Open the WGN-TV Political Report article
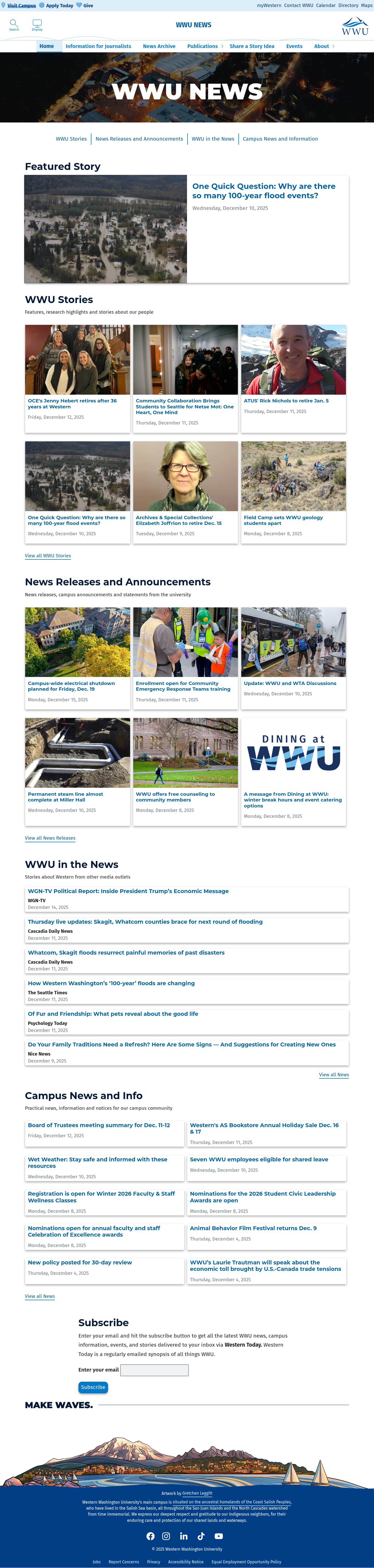 128,891
